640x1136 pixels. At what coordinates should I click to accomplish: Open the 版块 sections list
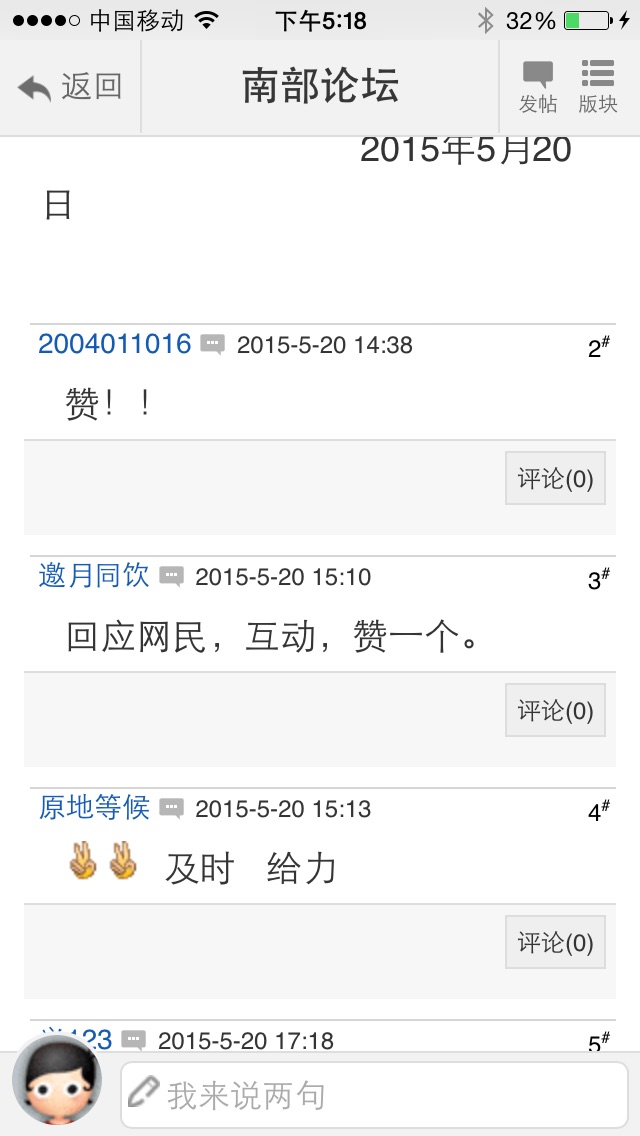click(598, 87)
